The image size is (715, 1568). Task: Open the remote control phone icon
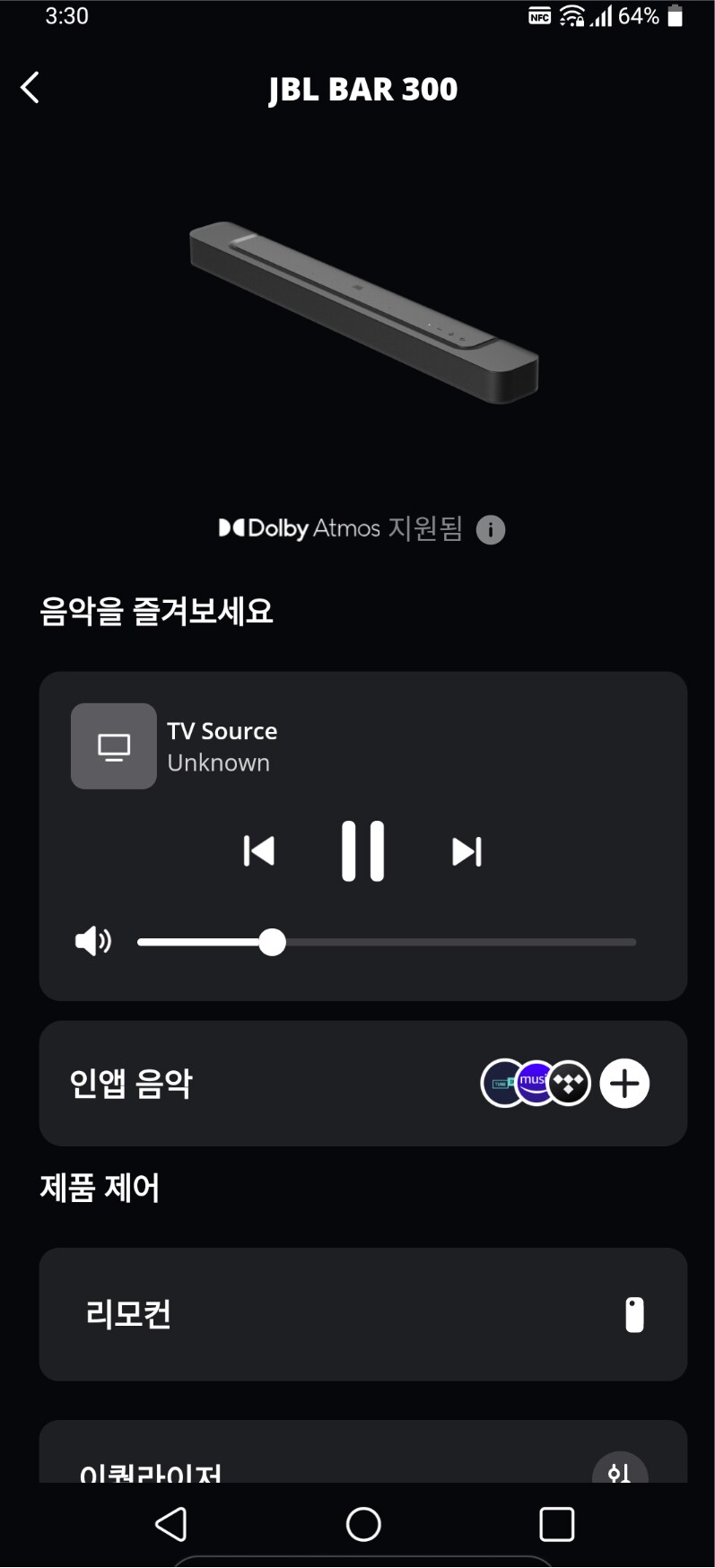pos(636,1315)
